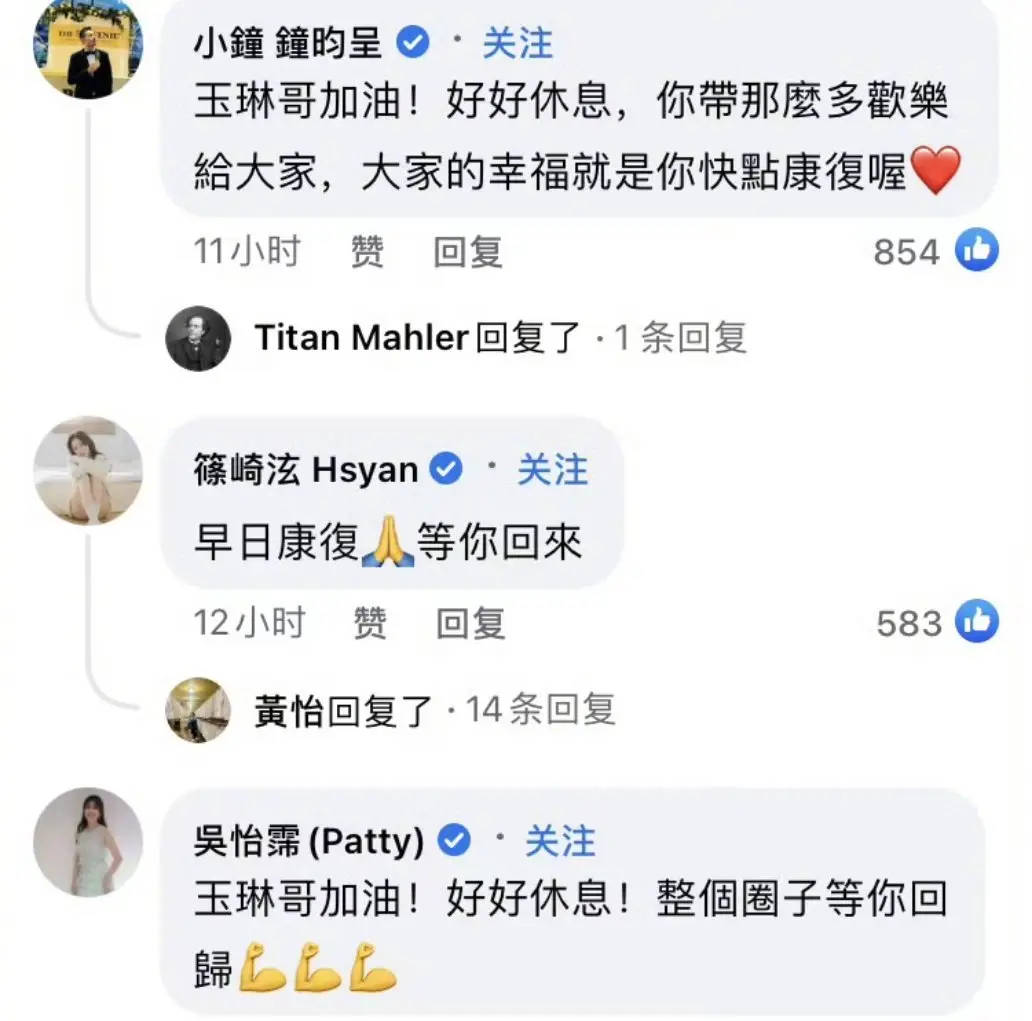Screen dimensions: 1032x1021
Task: Reply to 小鐘 鐘昀呈's comment
Action: coord(467,251)
